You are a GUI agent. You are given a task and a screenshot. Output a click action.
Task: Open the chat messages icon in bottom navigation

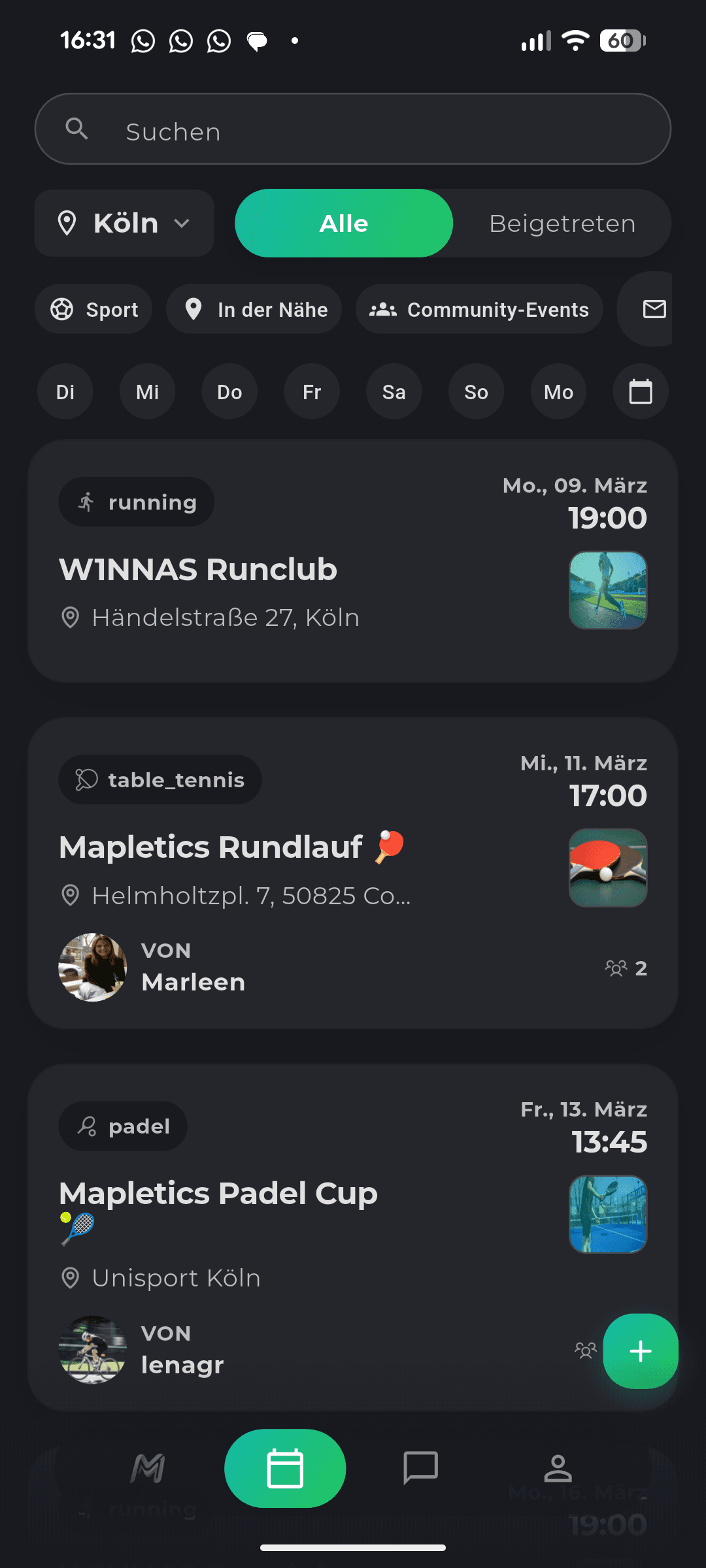tap(420, 1467)
